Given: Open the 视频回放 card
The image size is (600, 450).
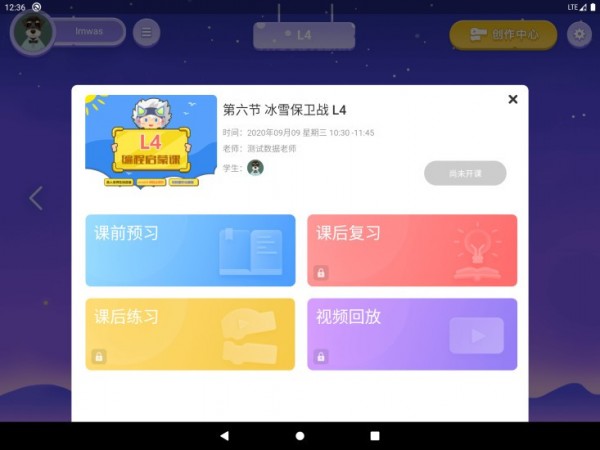Looking at the screenshot, I should [412, 334].
